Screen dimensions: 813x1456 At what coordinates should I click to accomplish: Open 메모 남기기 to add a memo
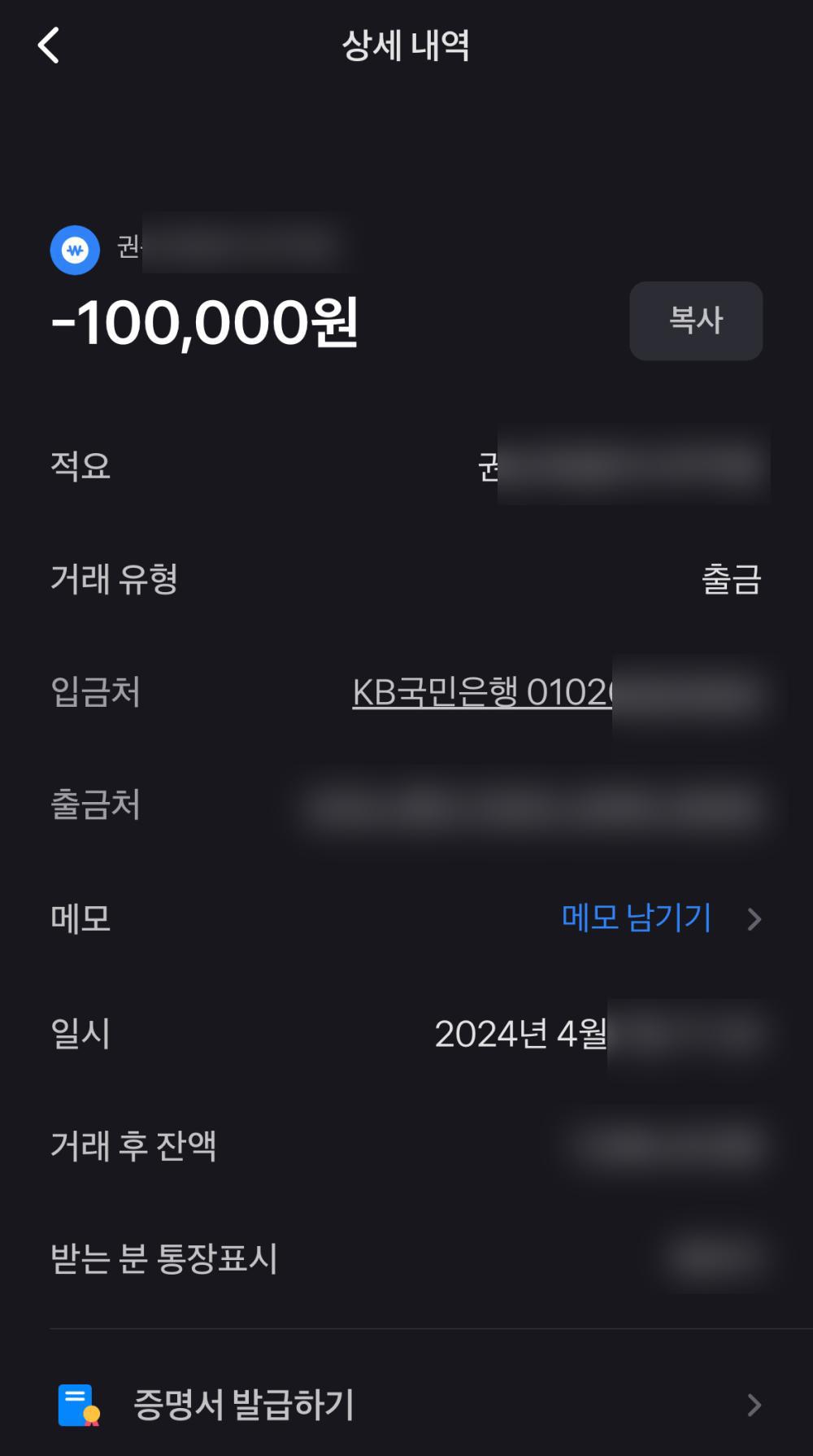point(637,918)
